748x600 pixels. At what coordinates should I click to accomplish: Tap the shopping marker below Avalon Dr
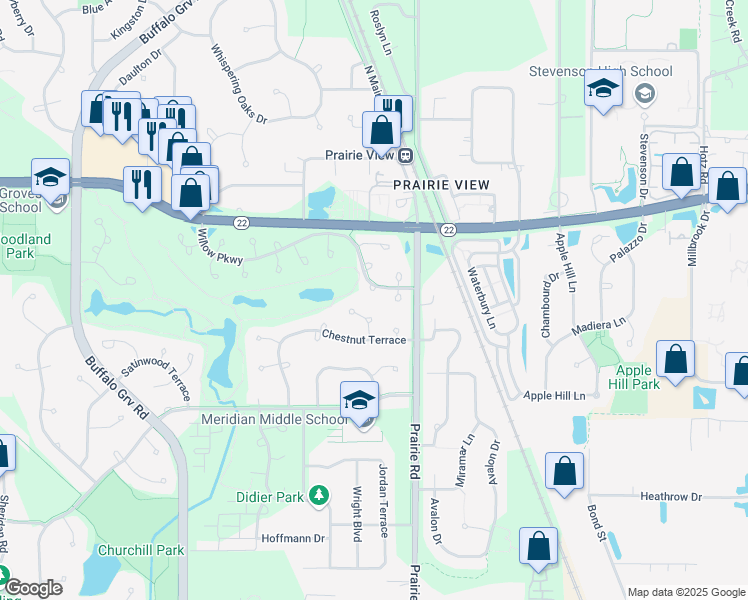tap(538, 547)
